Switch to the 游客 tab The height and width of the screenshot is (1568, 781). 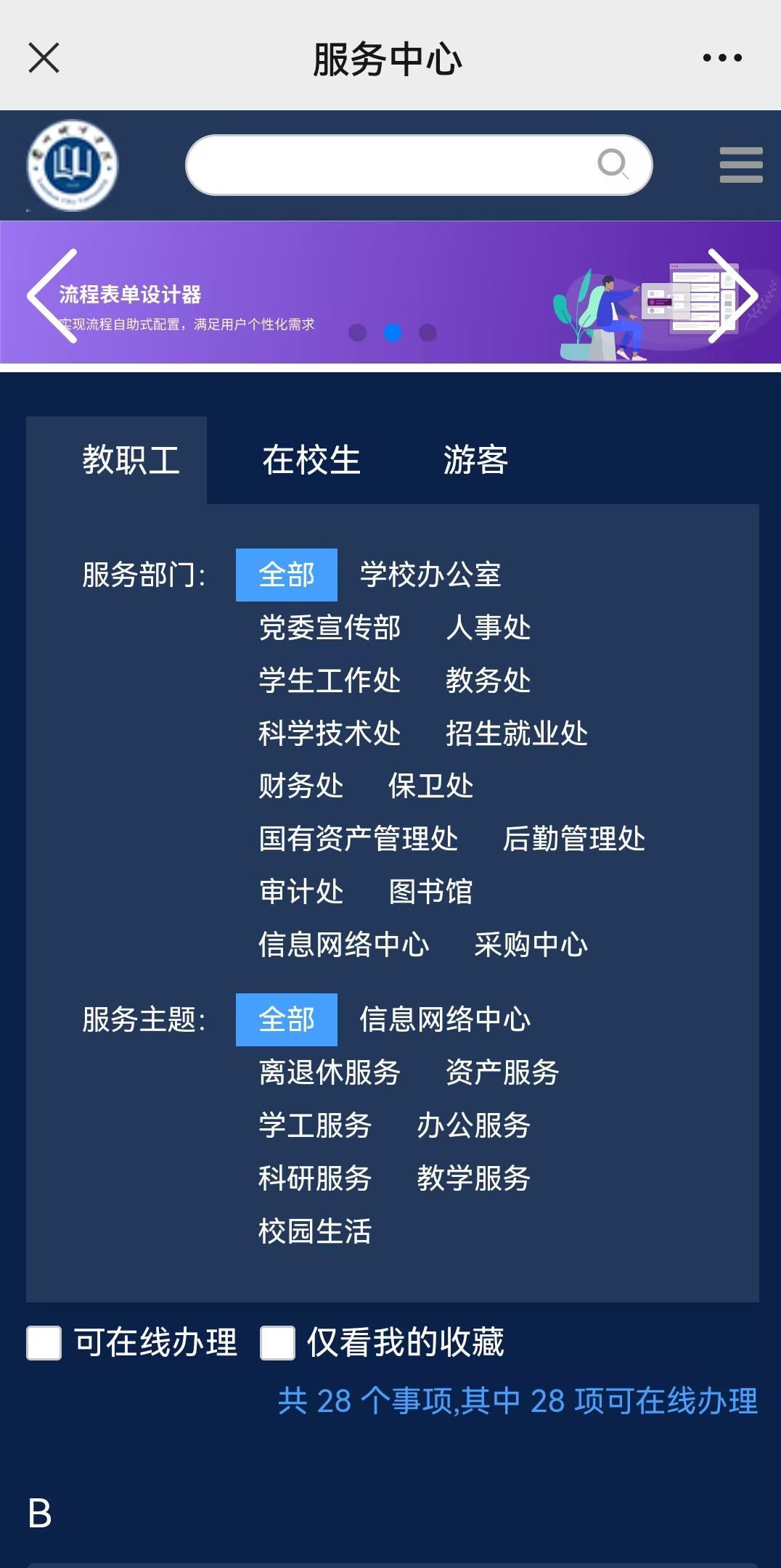(x=476, y=460)
